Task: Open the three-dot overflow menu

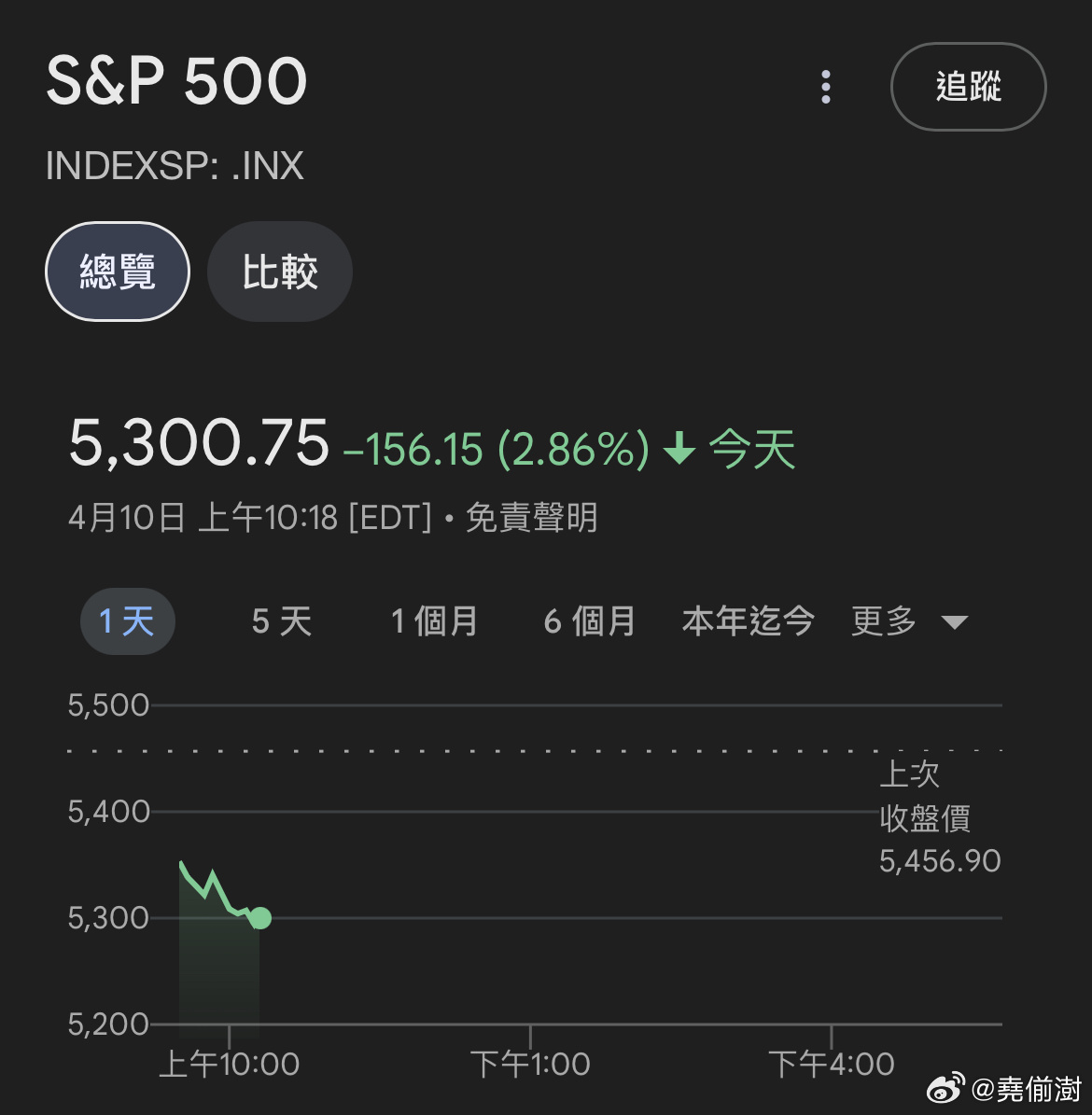Action: [x=825, y=87]
